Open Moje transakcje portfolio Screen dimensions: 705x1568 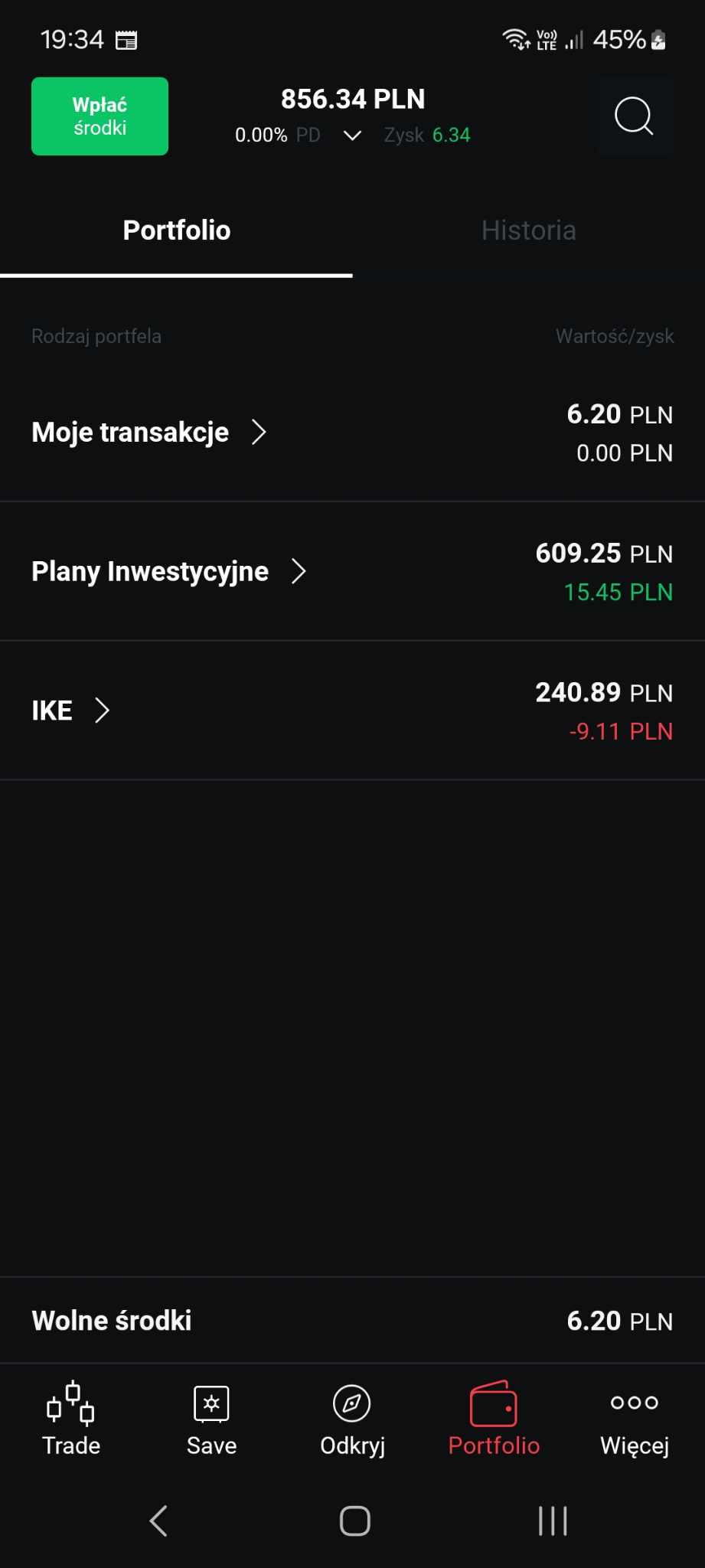[149, 433]
